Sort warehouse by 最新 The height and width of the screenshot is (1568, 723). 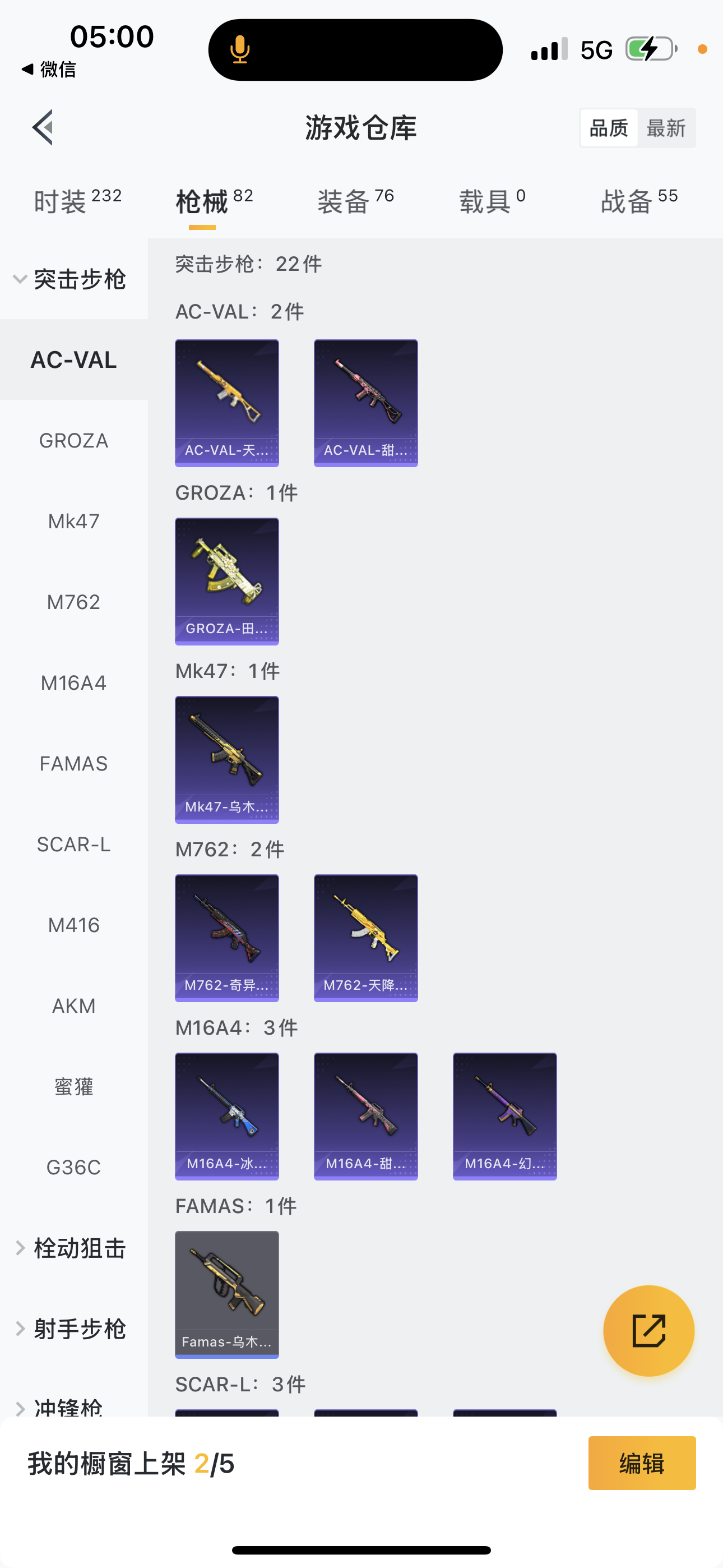click(x=666, y=128)
